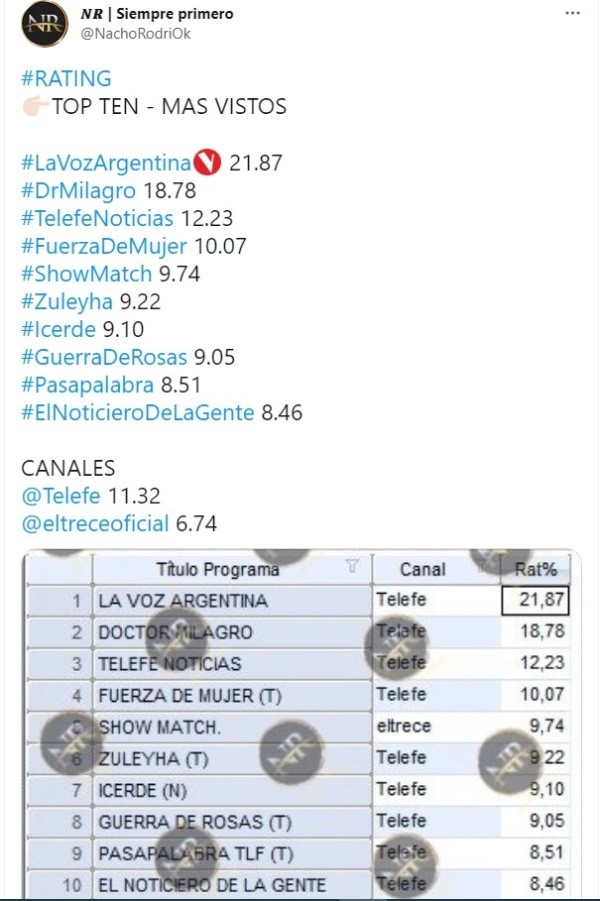Open the #TelefeNoticias hashtag
Image resolution: width=600 pixels, height=901 pixels.
click(97, 218)
